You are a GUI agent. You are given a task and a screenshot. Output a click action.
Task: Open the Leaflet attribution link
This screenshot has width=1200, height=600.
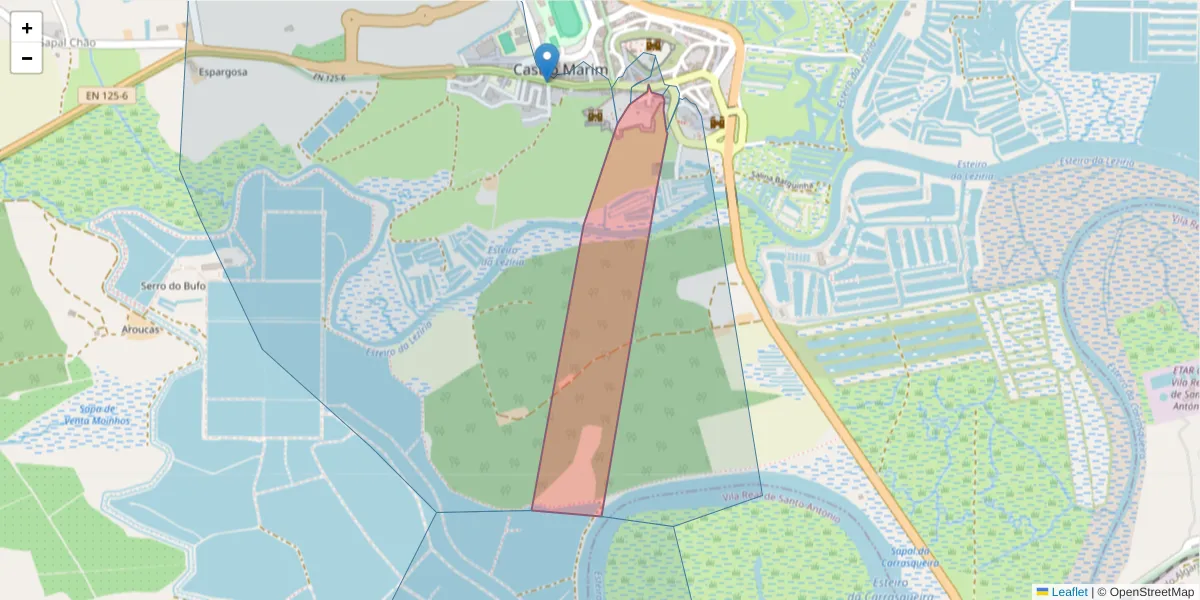1068,592
